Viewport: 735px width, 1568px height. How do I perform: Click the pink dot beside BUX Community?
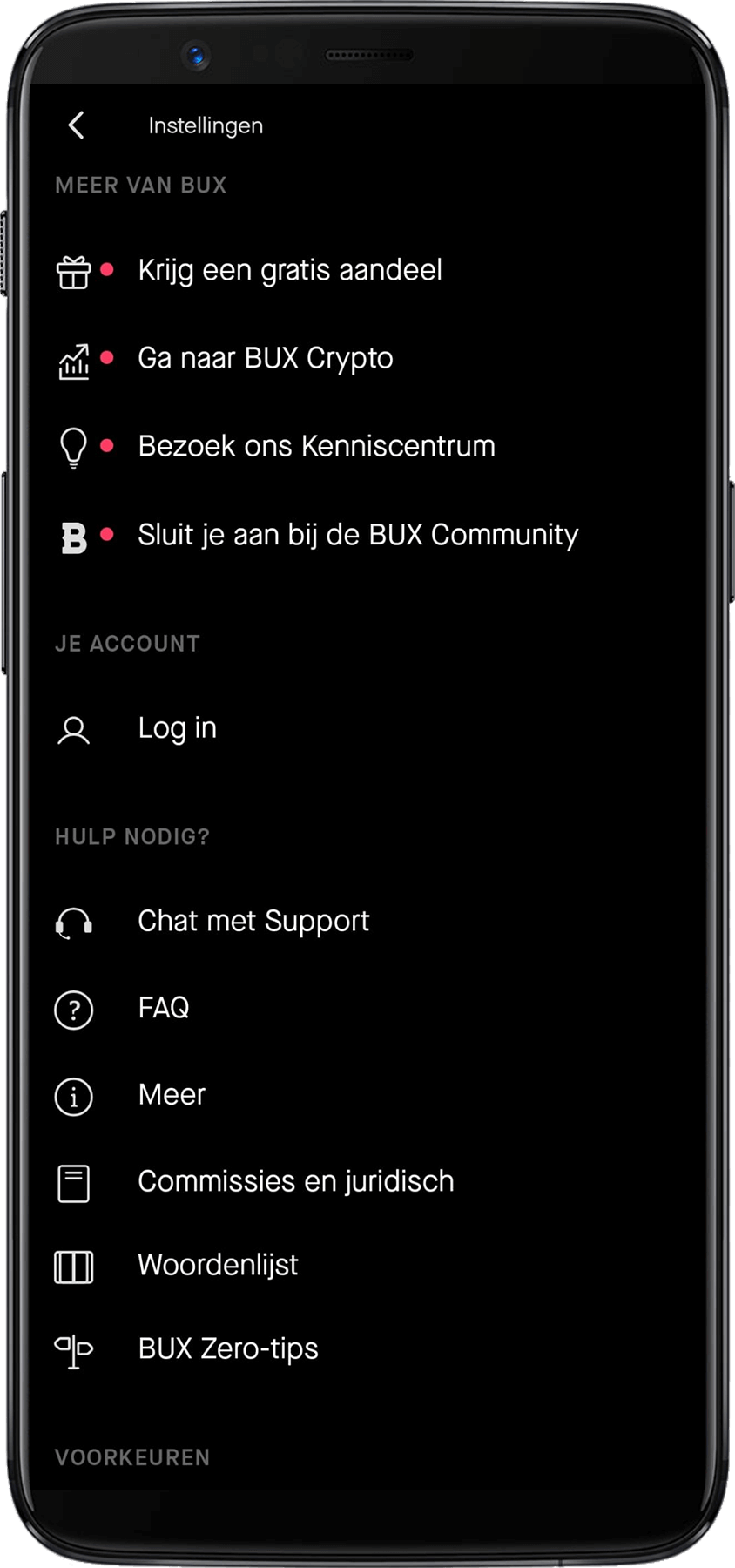(x=108, y=532)
